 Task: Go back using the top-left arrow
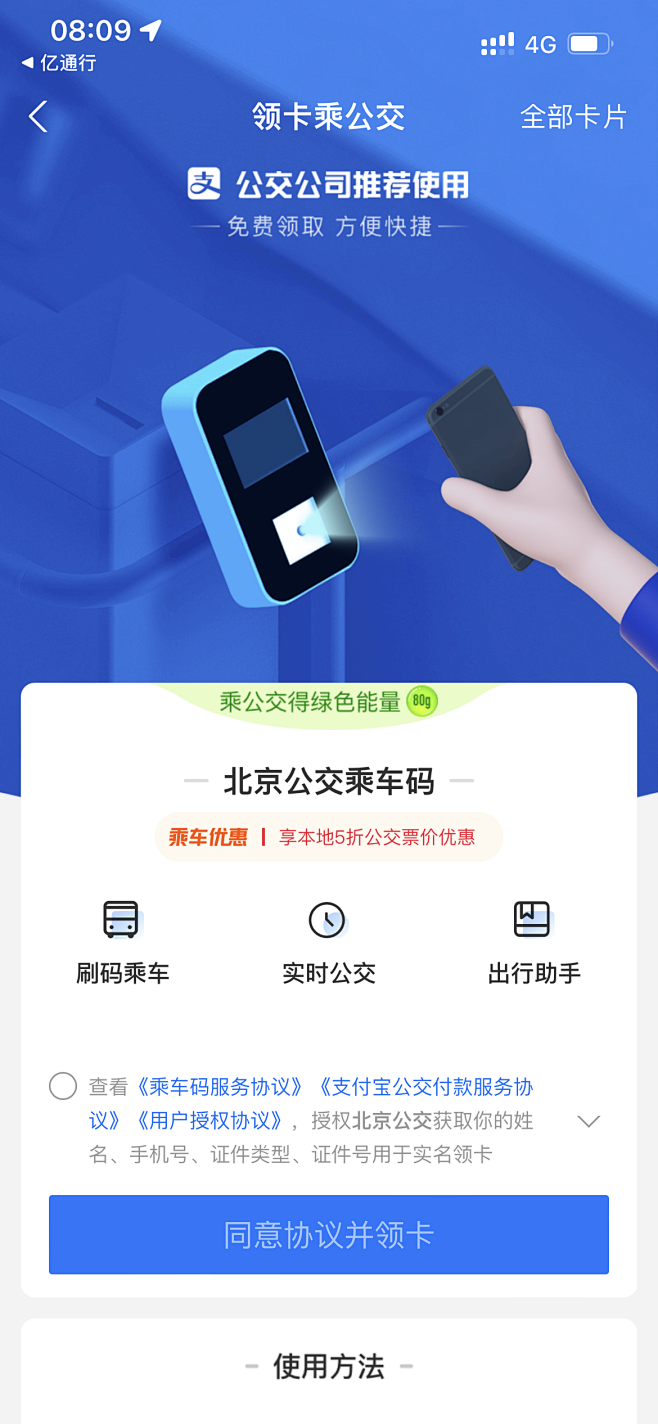[x=38, y=117]
